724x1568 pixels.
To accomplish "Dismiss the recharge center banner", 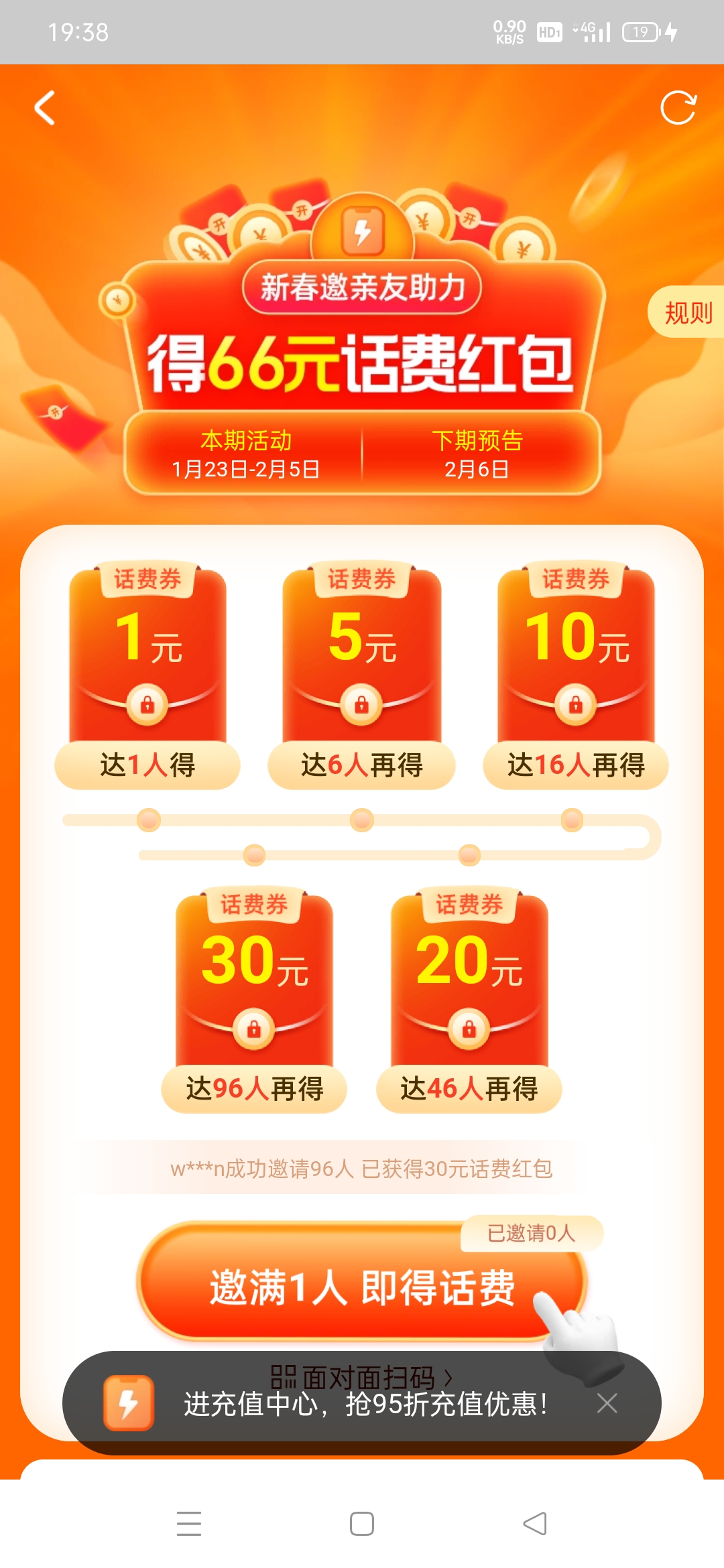I will coord(607,1403).
